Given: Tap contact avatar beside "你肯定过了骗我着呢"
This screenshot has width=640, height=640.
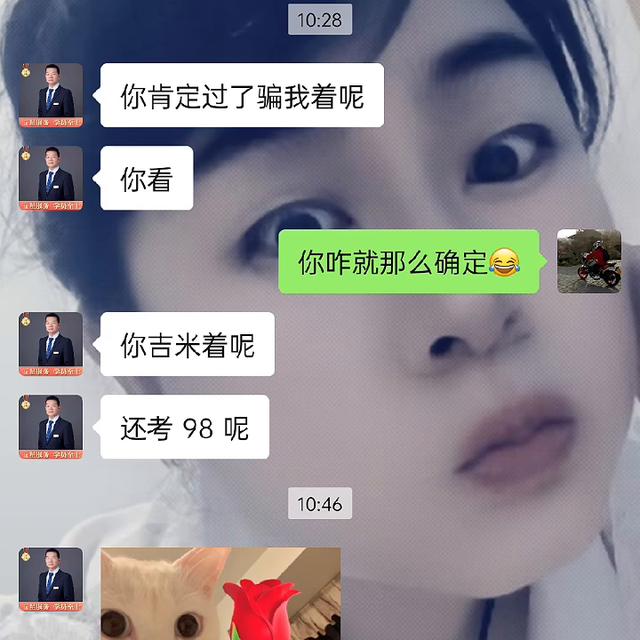Looking at the screenshot, I should pos(51,95).
